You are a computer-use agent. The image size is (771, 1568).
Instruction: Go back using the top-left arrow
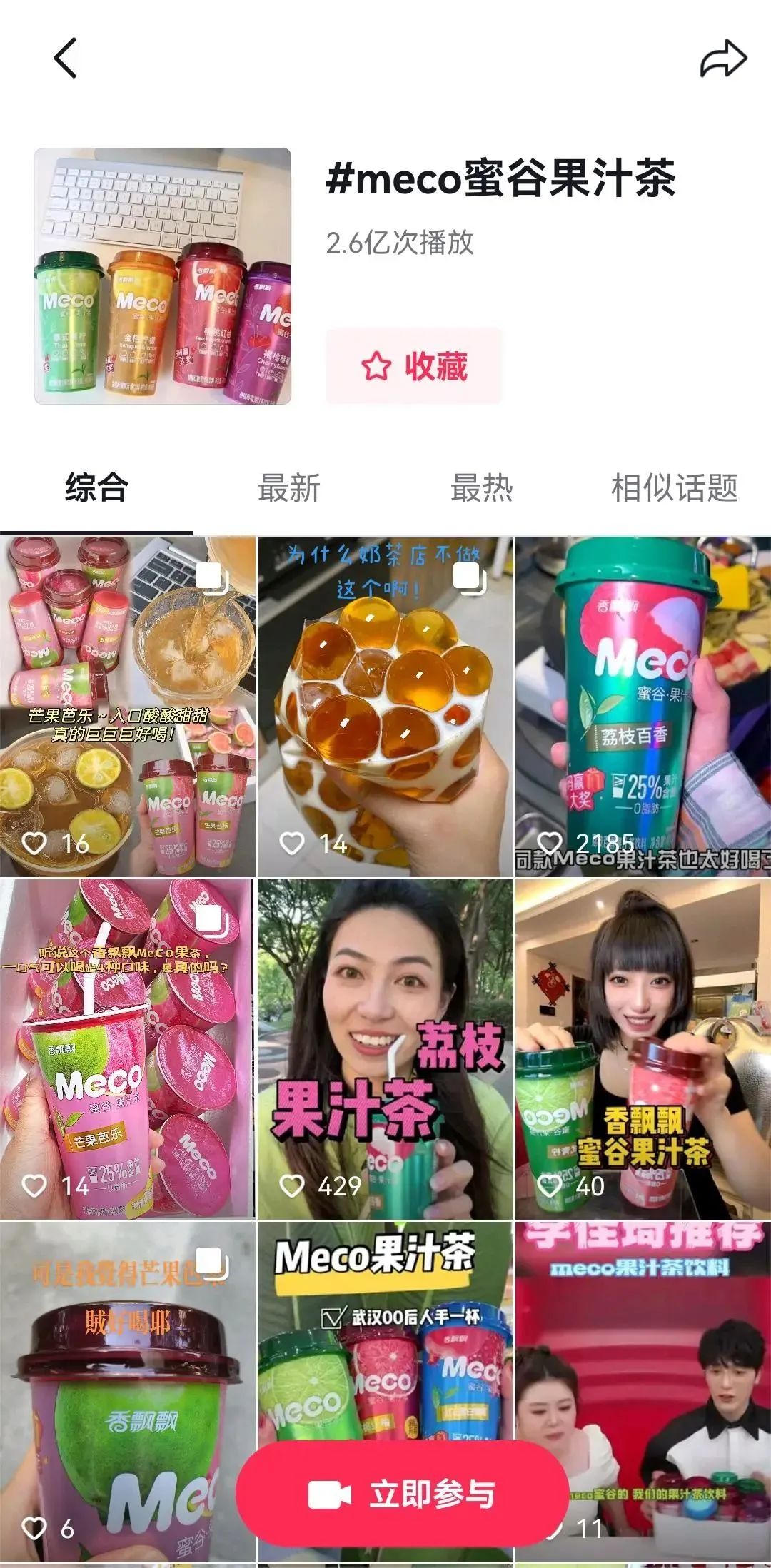coord(65,59)
